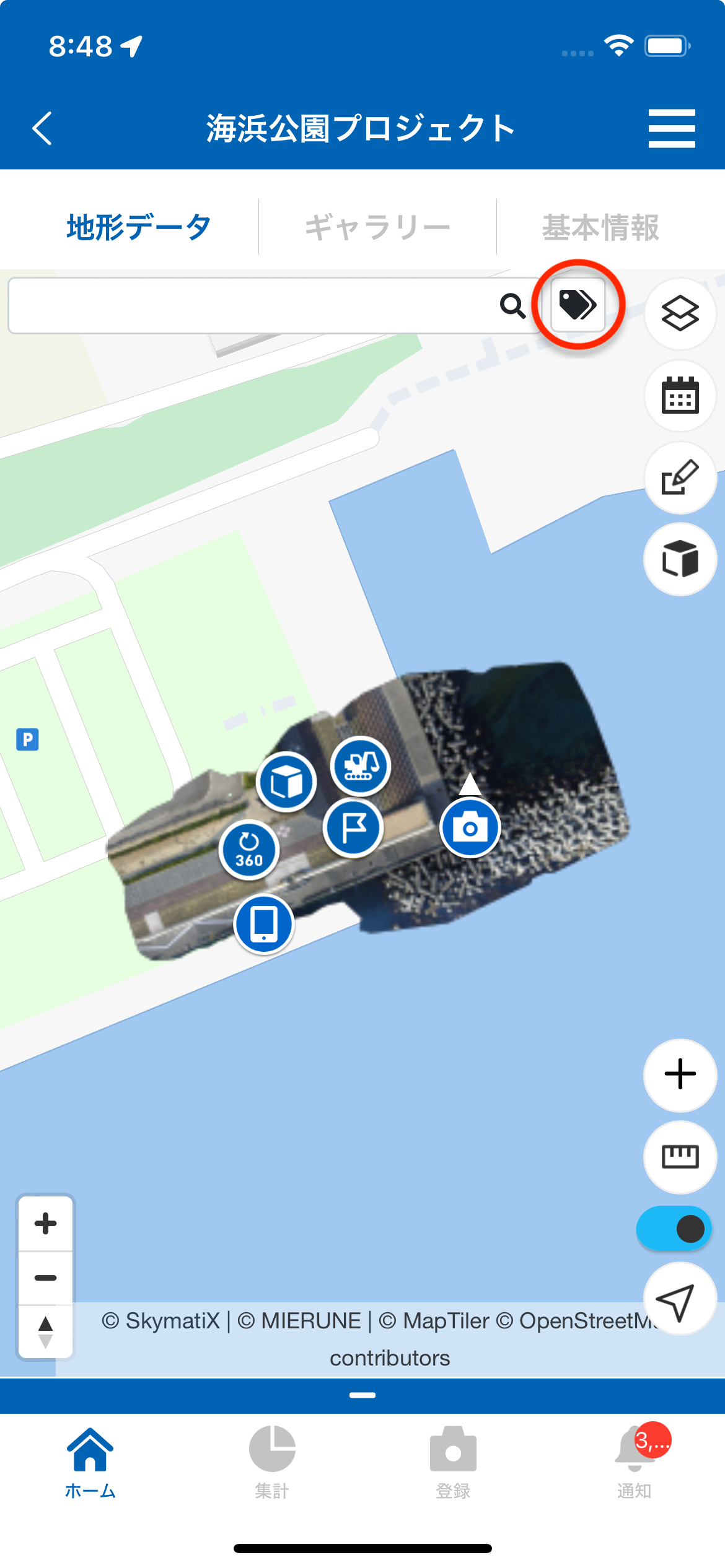
Task: Select the flag marker on map
Action: tap(353, 827)
